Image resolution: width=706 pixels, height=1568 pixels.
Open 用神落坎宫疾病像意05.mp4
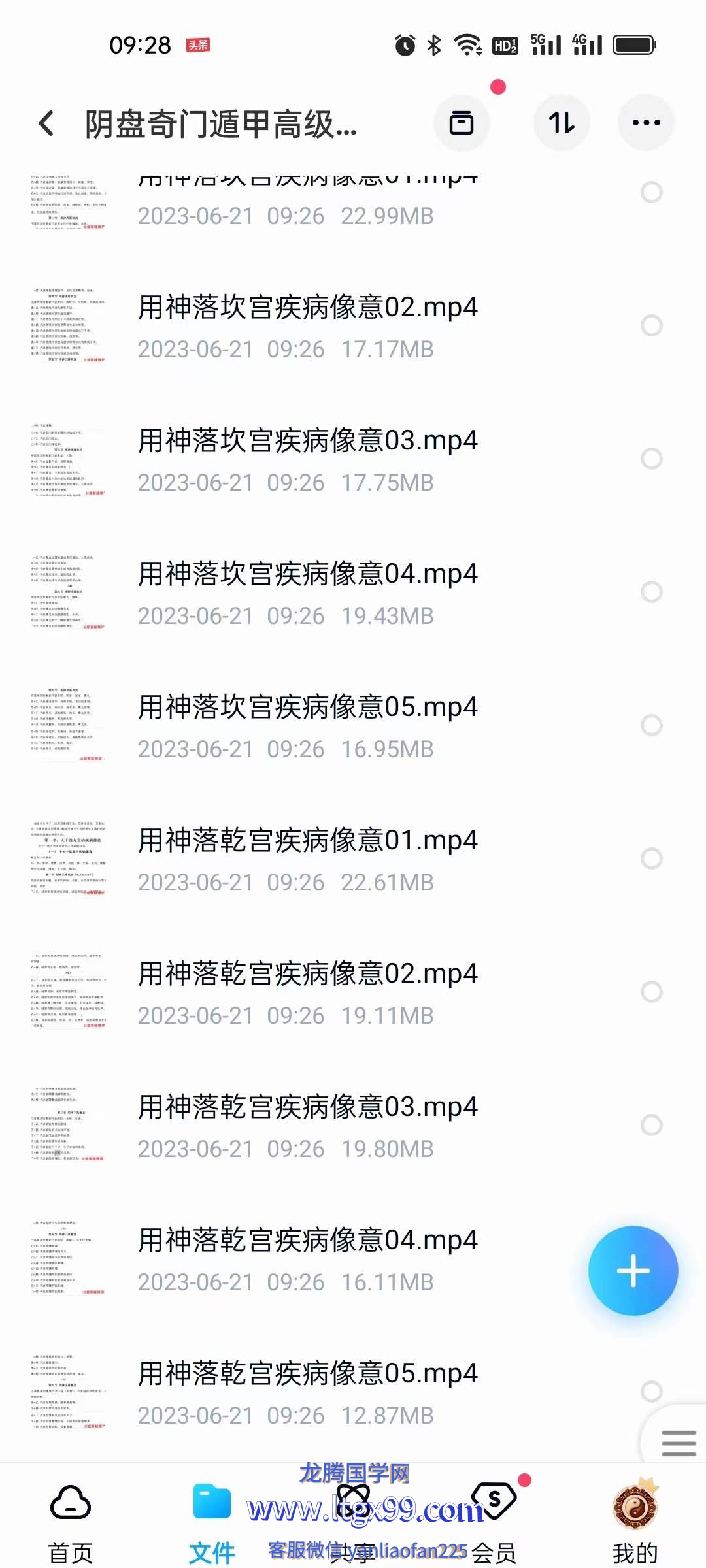[307, 707]
